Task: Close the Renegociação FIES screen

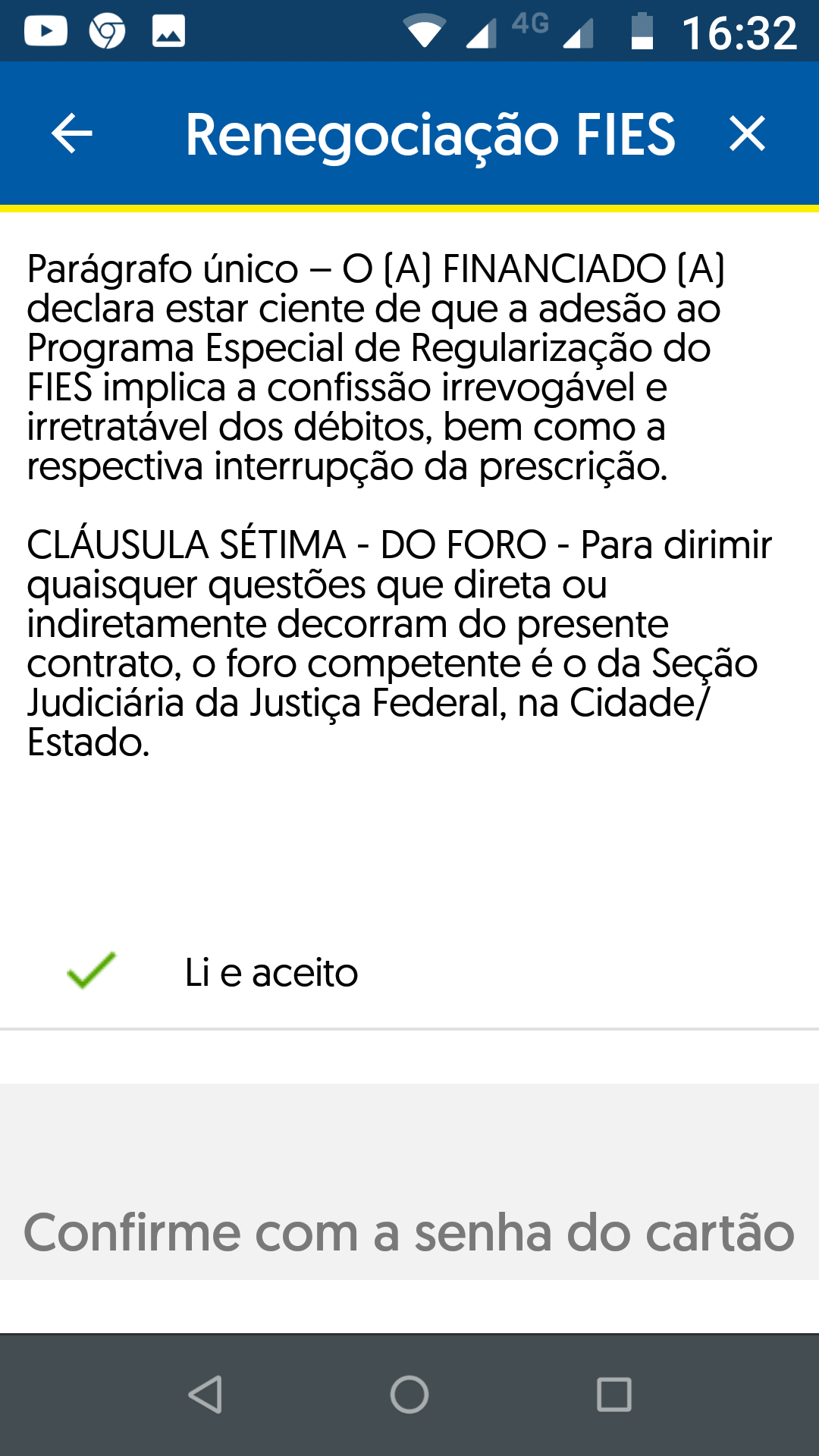Action: [747, 133]
